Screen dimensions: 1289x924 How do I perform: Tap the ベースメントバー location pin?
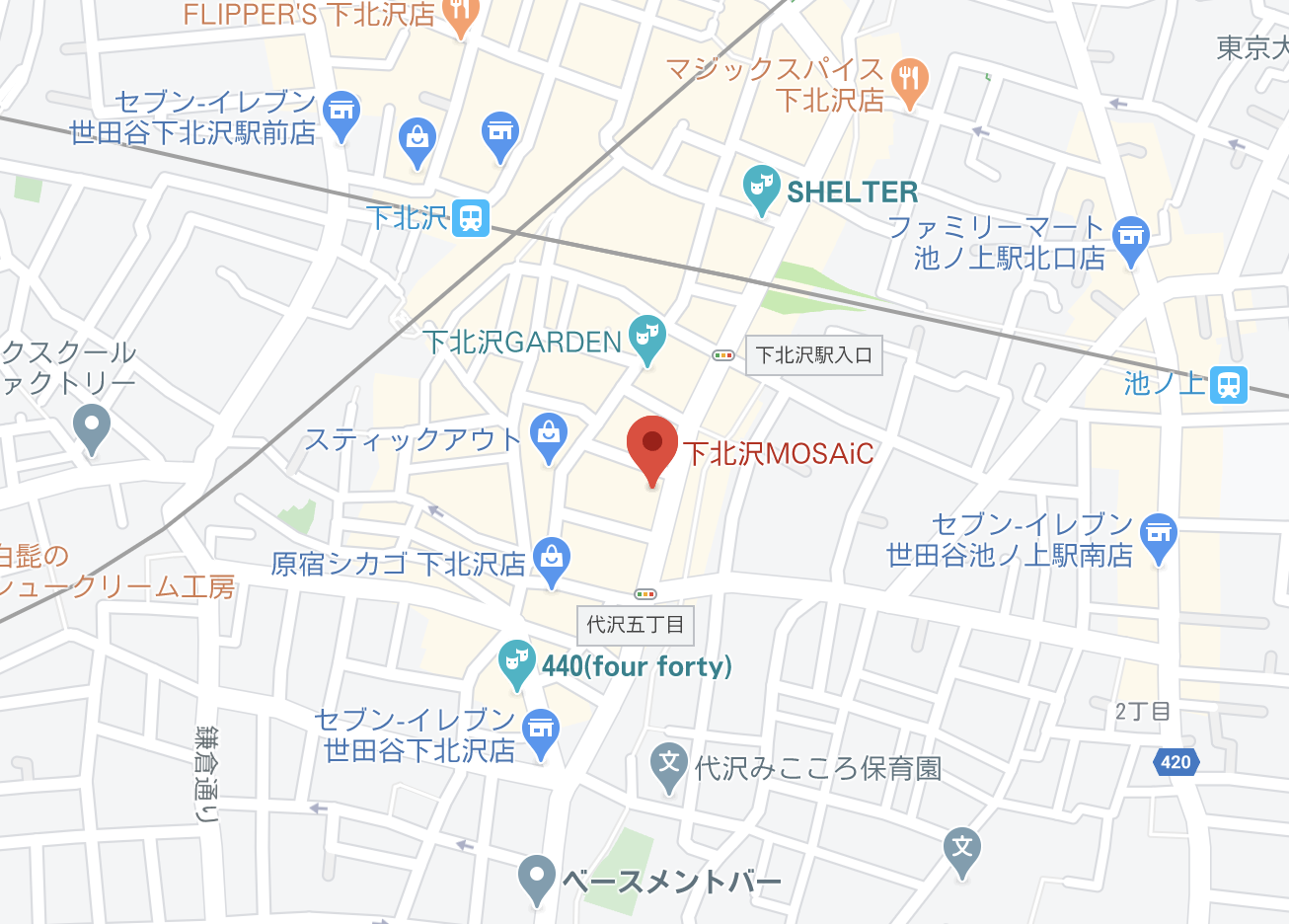(x=537, y=876)
